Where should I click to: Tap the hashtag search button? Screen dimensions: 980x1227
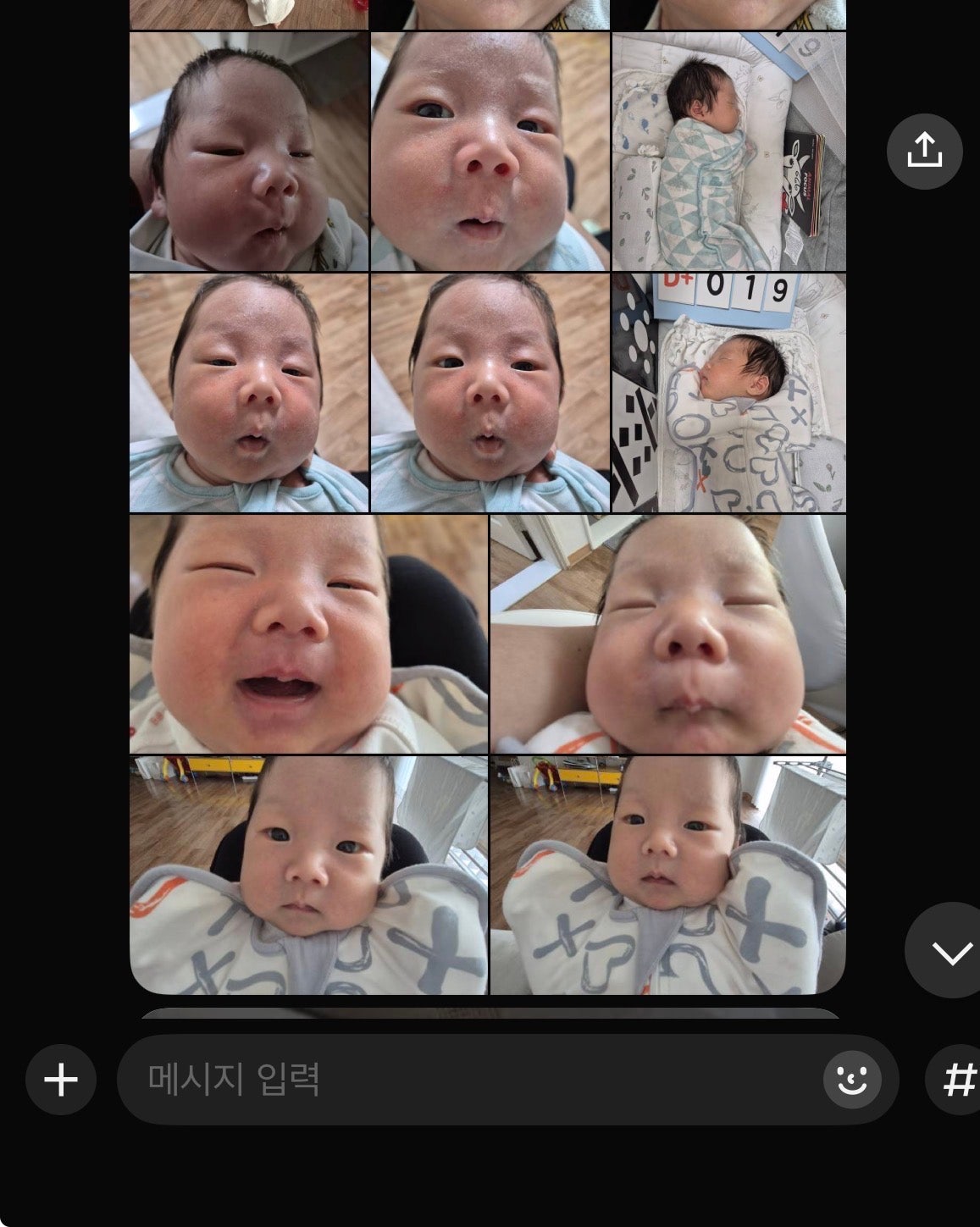coord(957,1080)
